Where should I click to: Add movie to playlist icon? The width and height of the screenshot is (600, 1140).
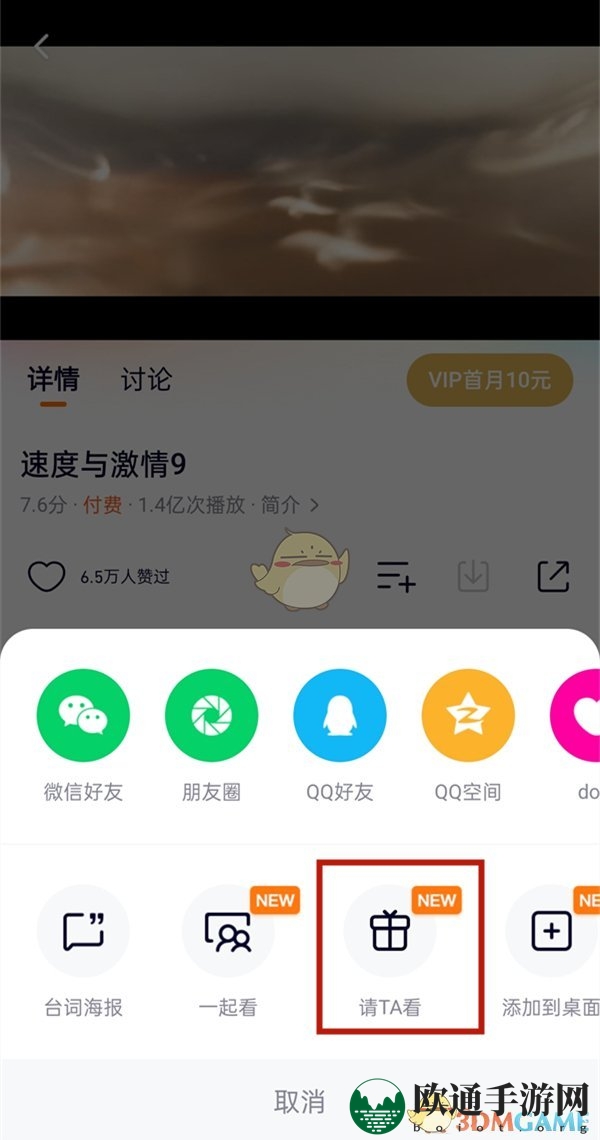tap(396, 575)
